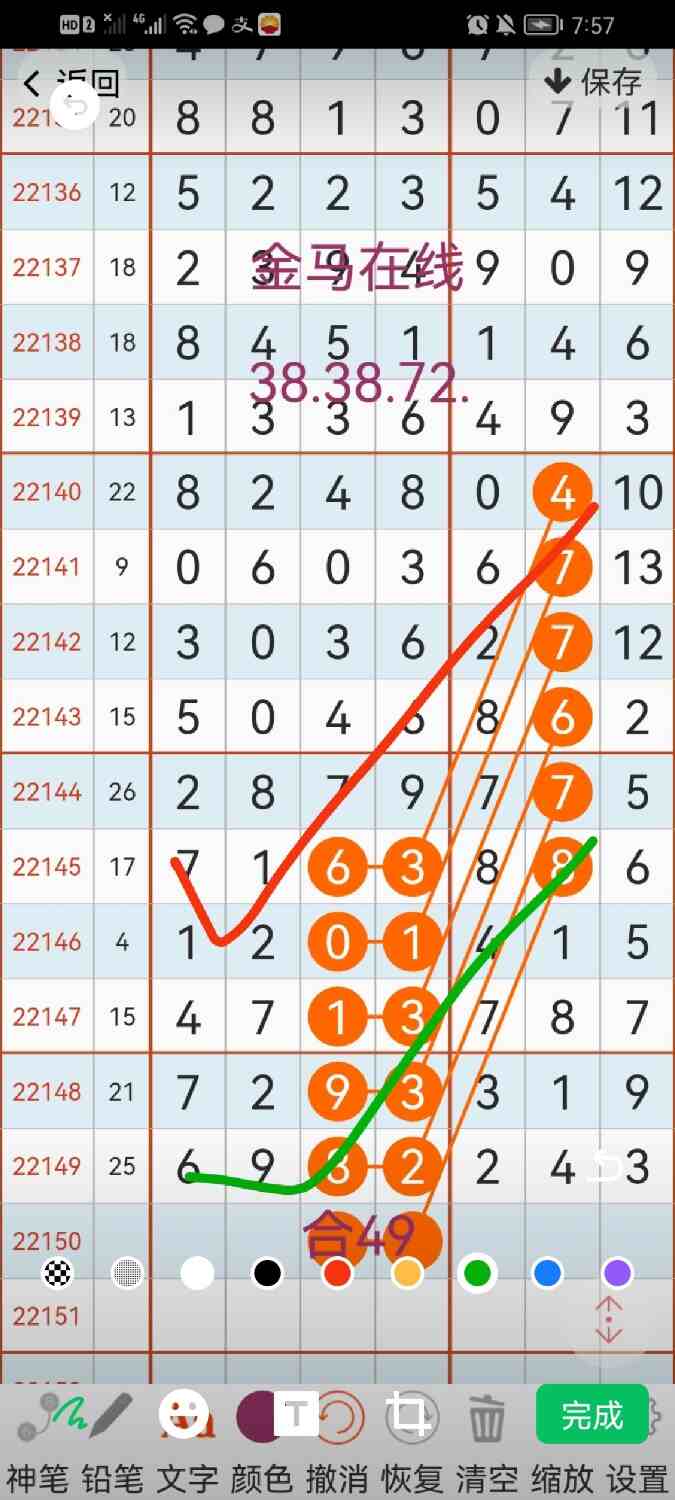The height and width of the screenshot is (1500, 675).
Task: Save the image with 保存
Action: click(593, 82)
